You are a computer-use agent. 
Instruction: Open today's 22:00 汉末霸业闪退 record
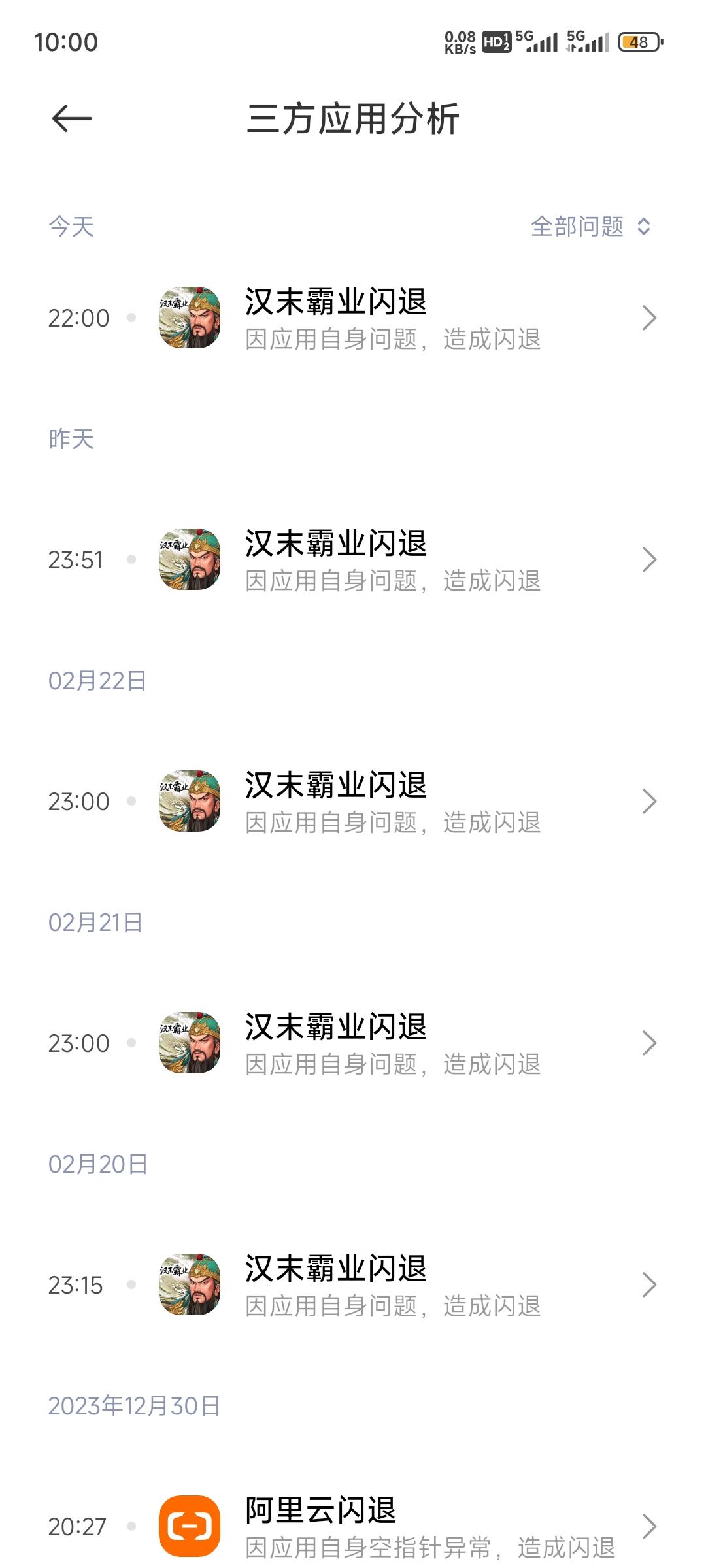[392, 318]
